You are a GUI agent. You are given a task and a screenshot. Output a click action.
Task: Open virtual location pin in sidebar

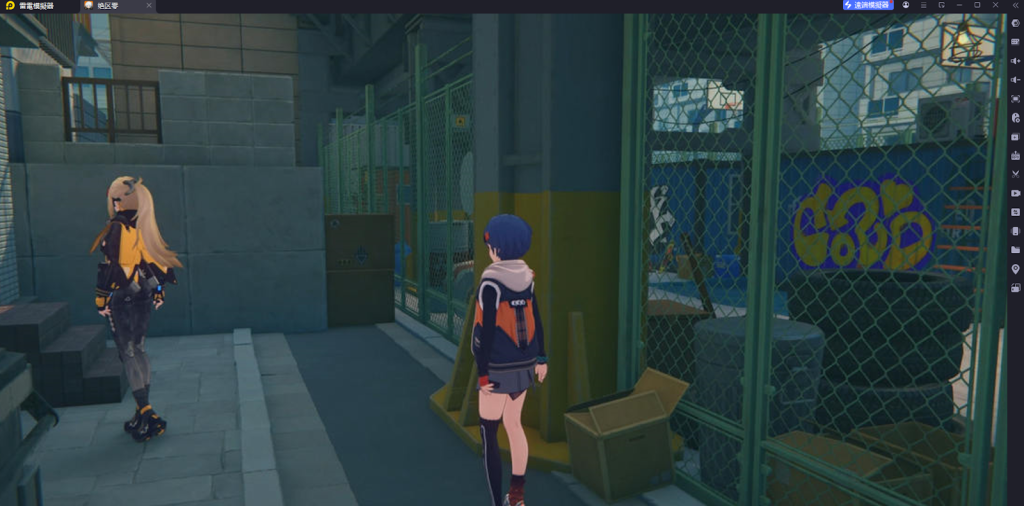tap(1015, 269)
